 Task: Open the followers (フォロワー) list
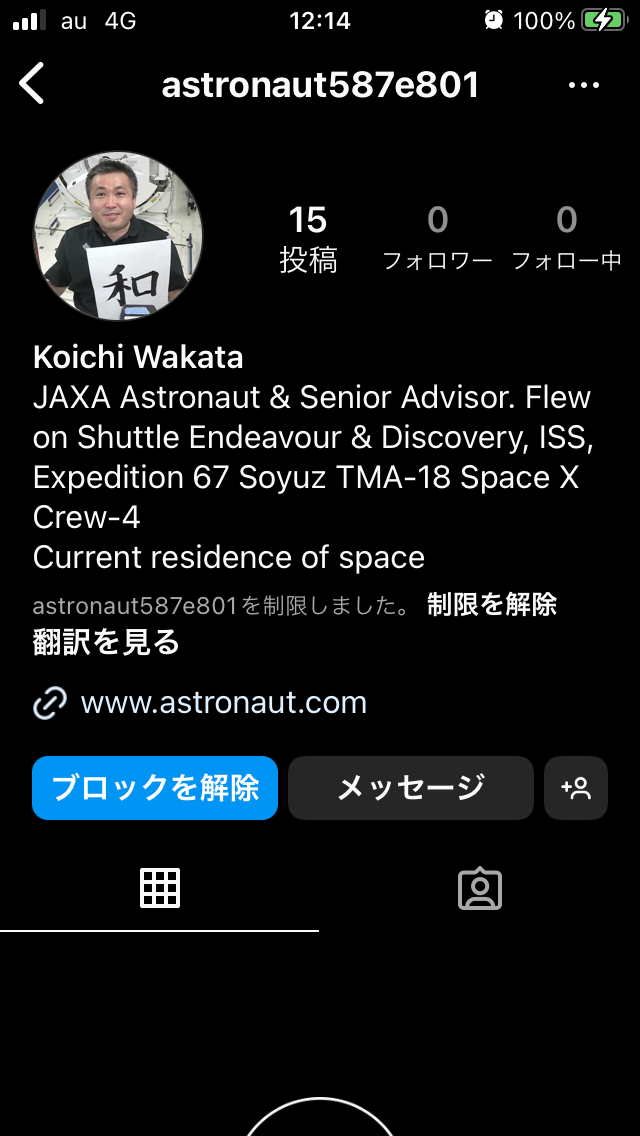[437, 239]
